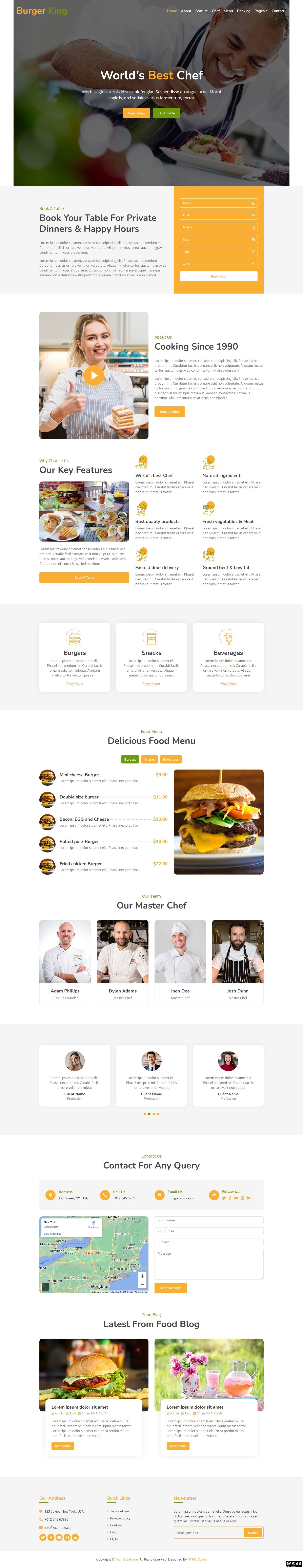This screenshot has width=303, height=1568.
Task: Tap the Message field in contact form
Action: [x=208, y=1264]
